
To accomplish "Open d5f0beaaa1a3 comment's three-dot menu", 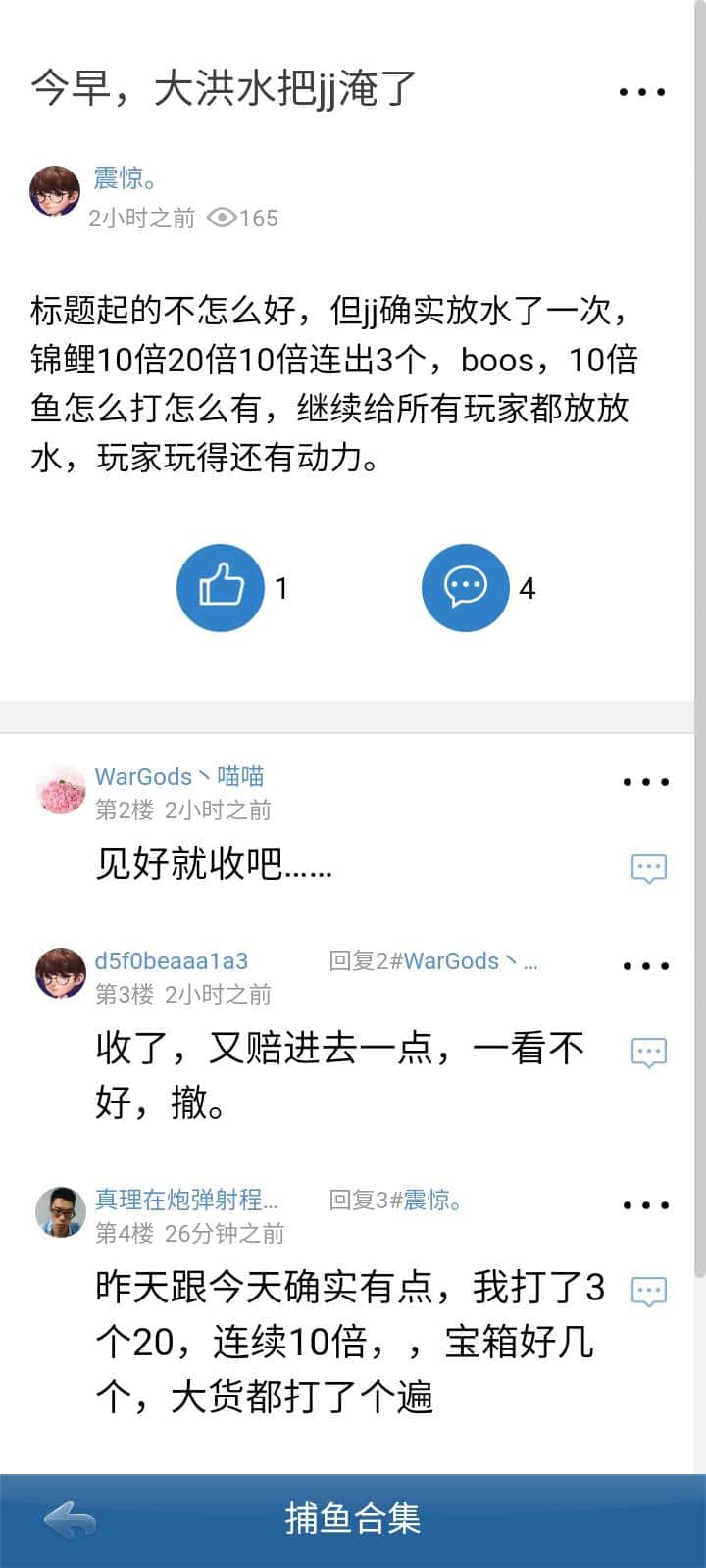I will pyautogui.click(x=645, y=965).
